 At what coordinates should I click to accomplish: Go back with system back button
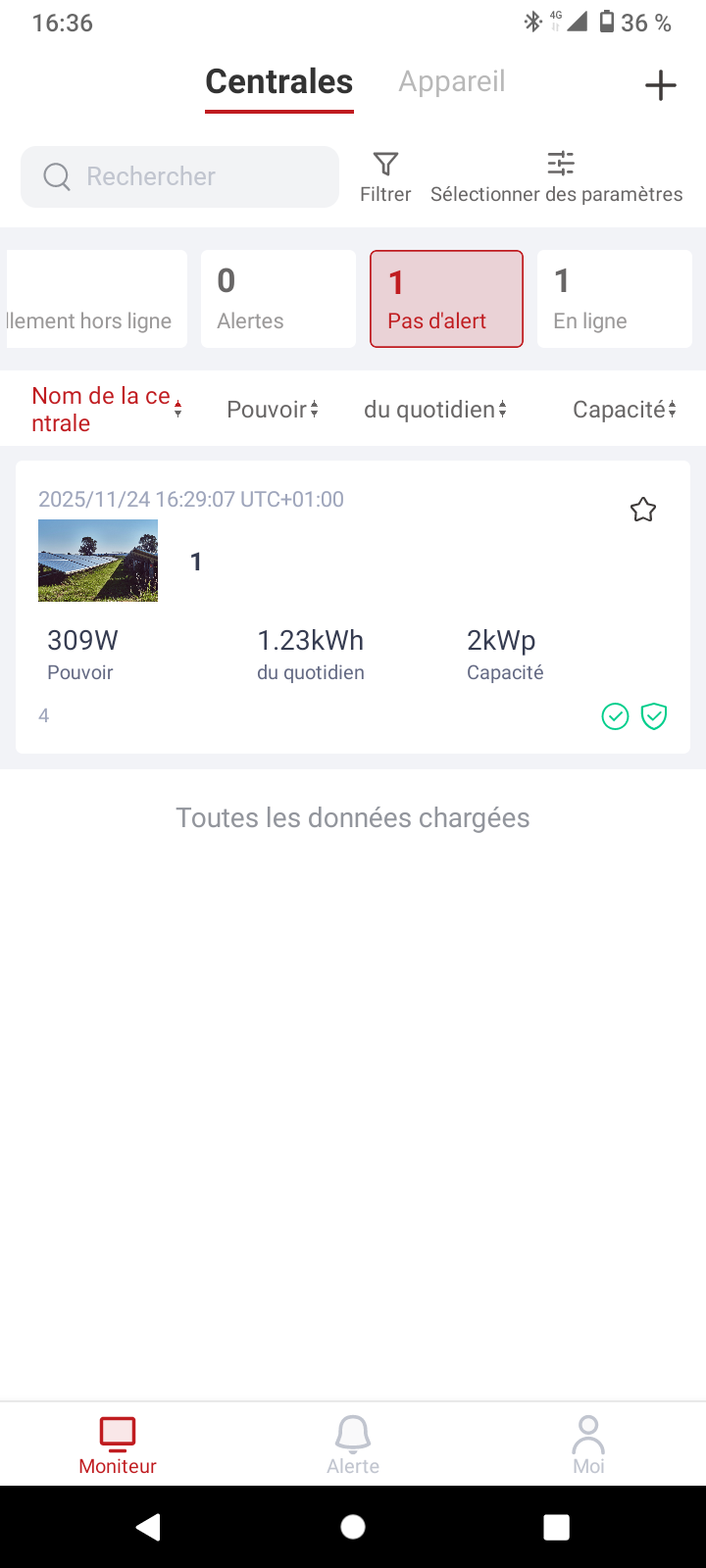point(148,1527)
